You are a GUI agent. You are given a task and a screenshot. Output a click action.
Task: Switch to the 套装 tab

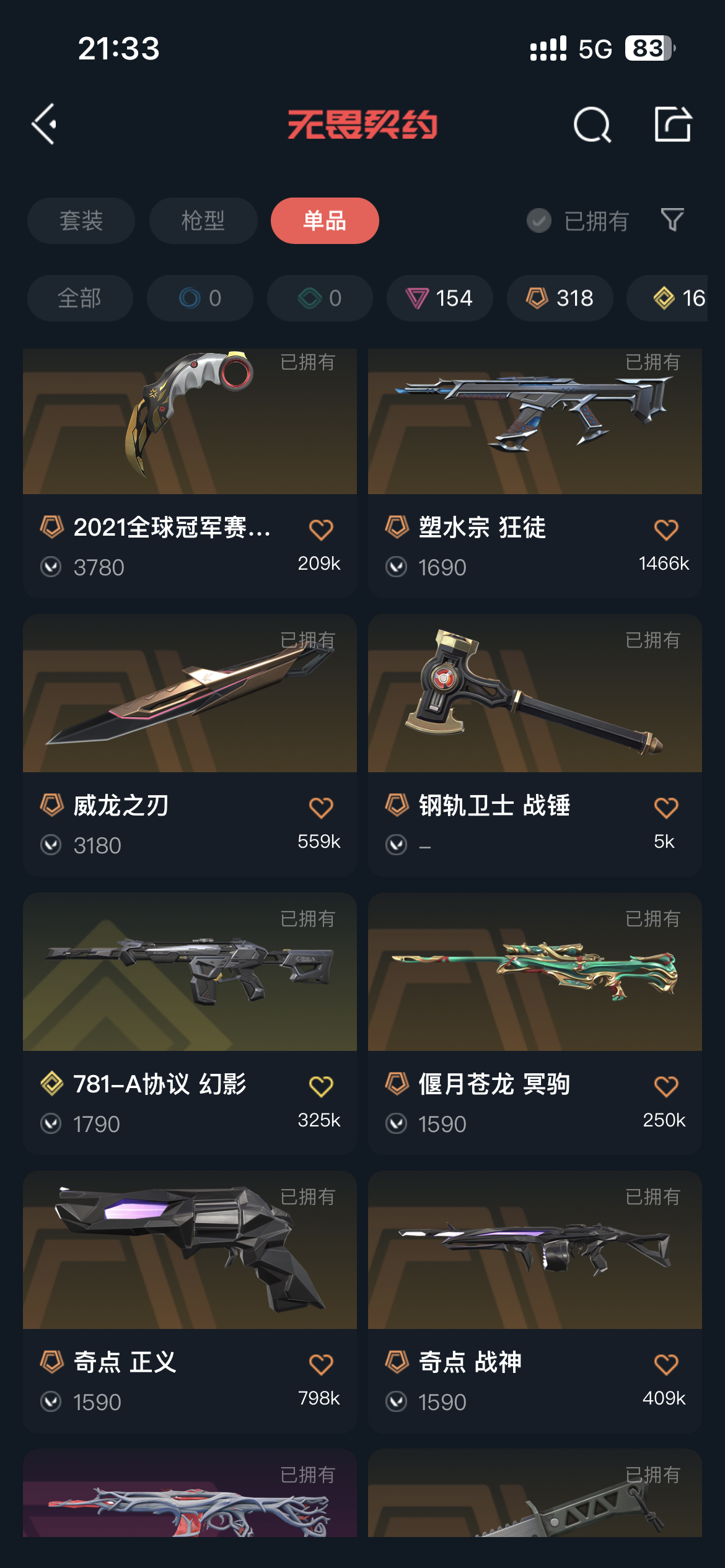point(81,220)
